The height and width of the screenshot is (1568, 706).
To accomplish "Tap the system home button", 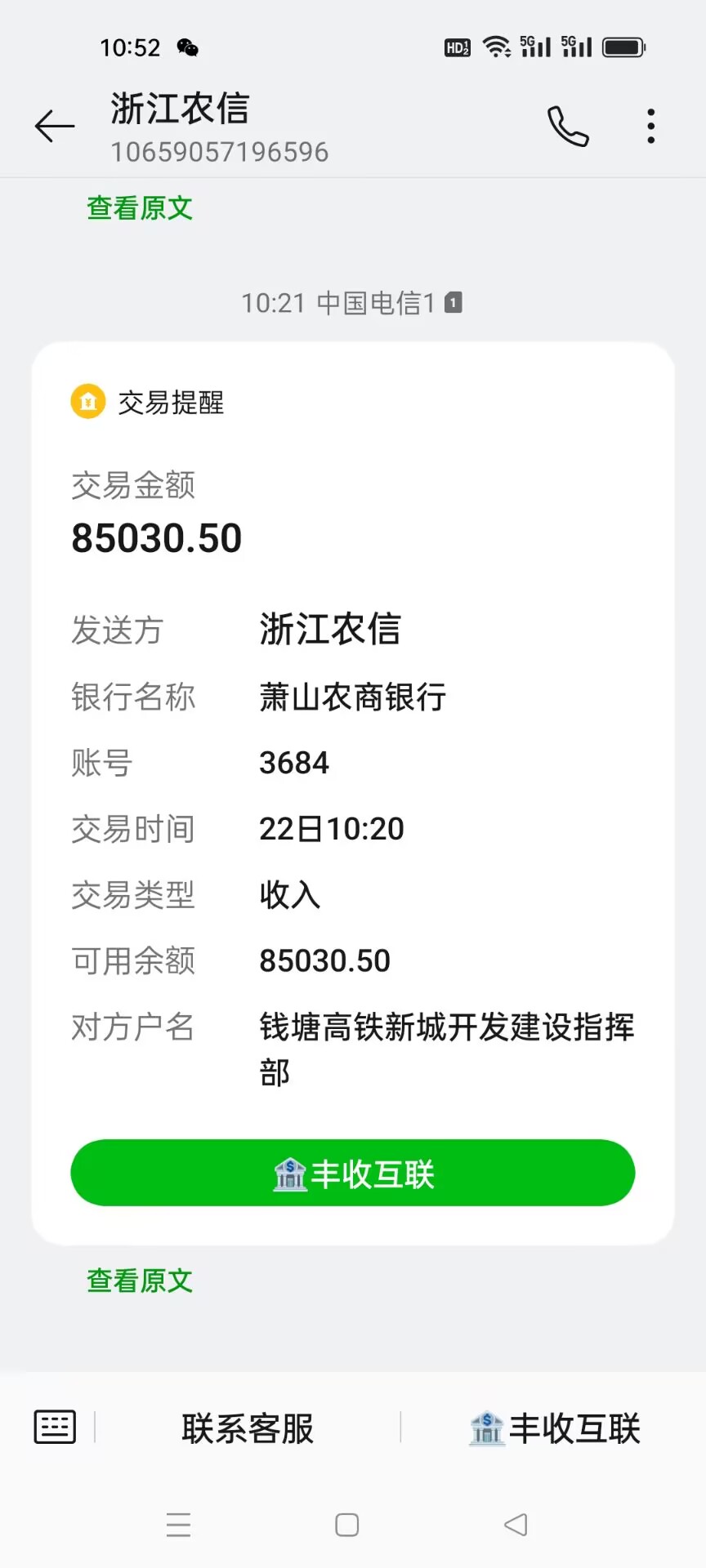I will [347, 1525].
